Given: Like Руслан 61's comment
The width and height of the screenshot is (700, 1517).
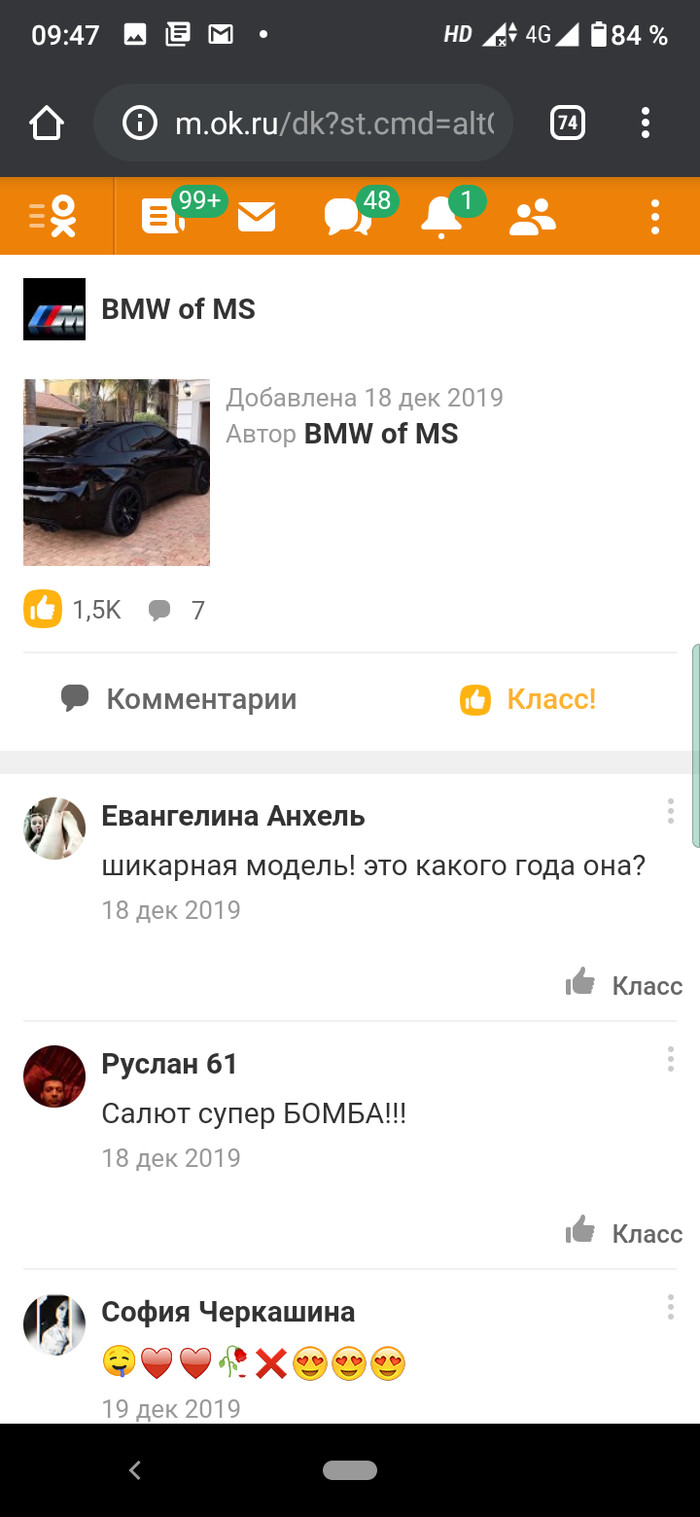Looking at the screenshot, I should coord(624,1233).
